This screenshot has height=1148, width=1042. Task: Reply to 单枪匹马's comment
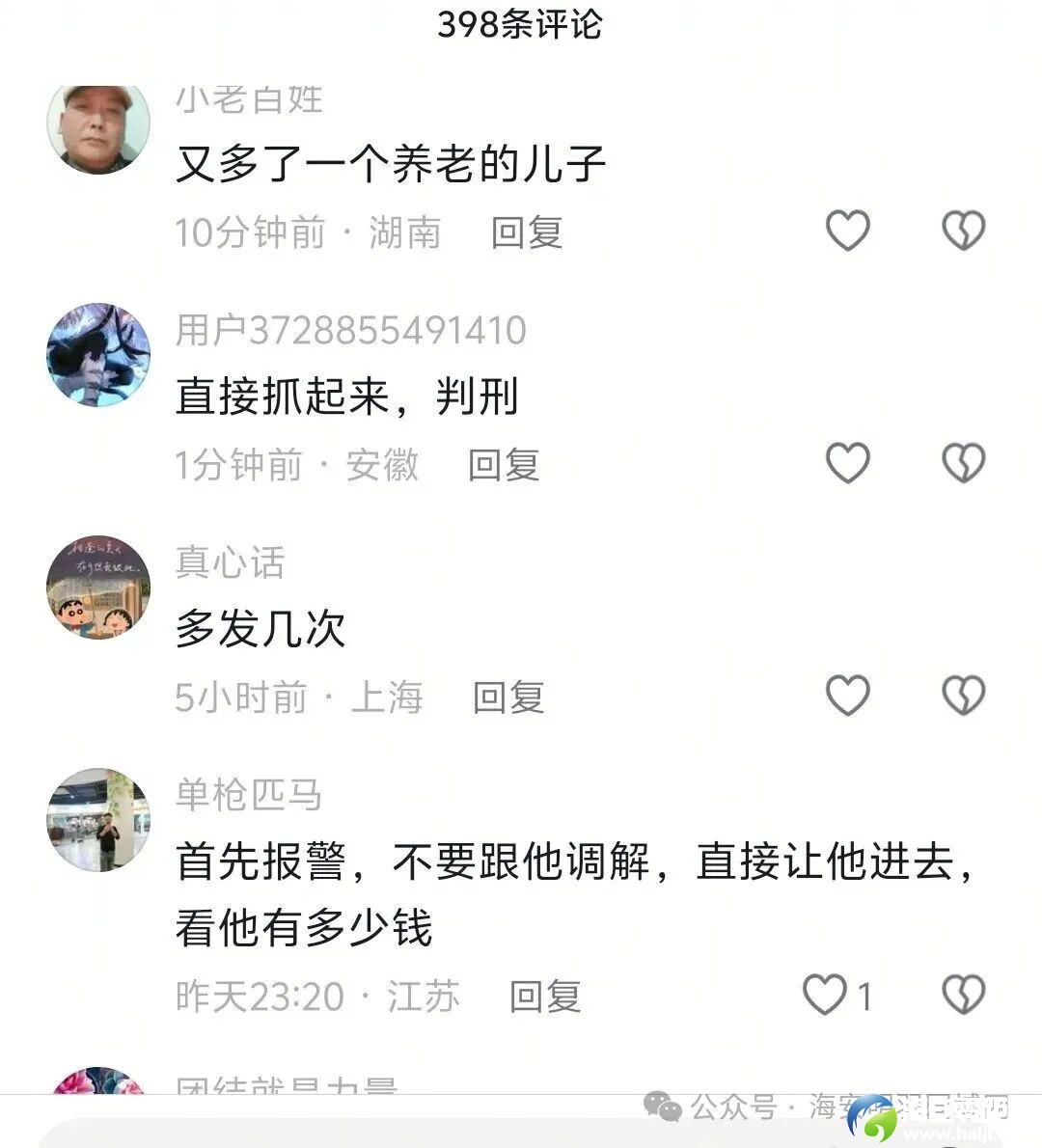click(x=544, y=997)
